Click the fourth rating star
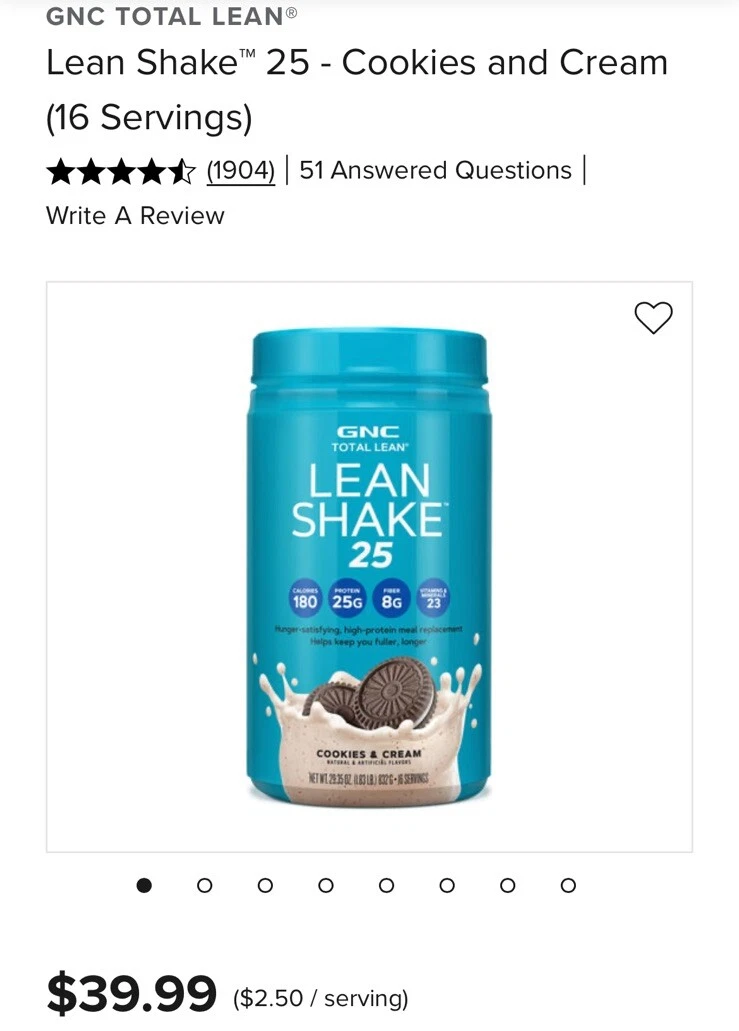This screenshot has width=739, height=1031. point(153,172)
